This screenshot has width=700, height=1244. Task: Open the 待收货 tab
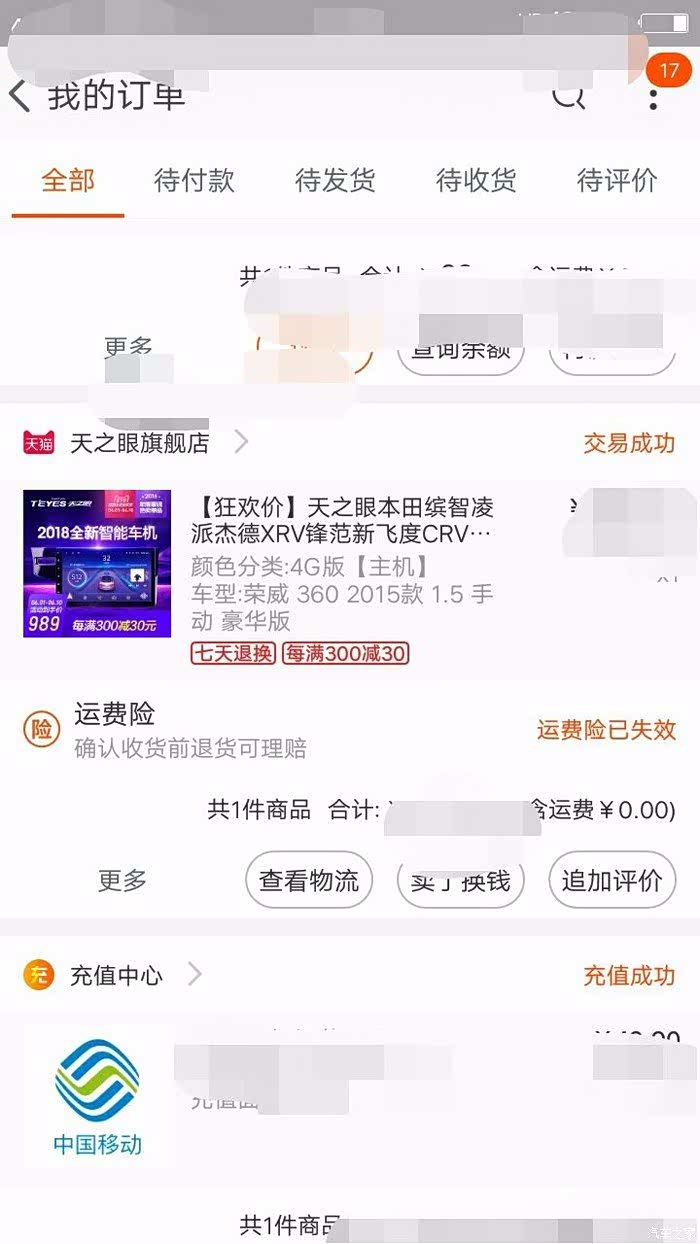476,181
